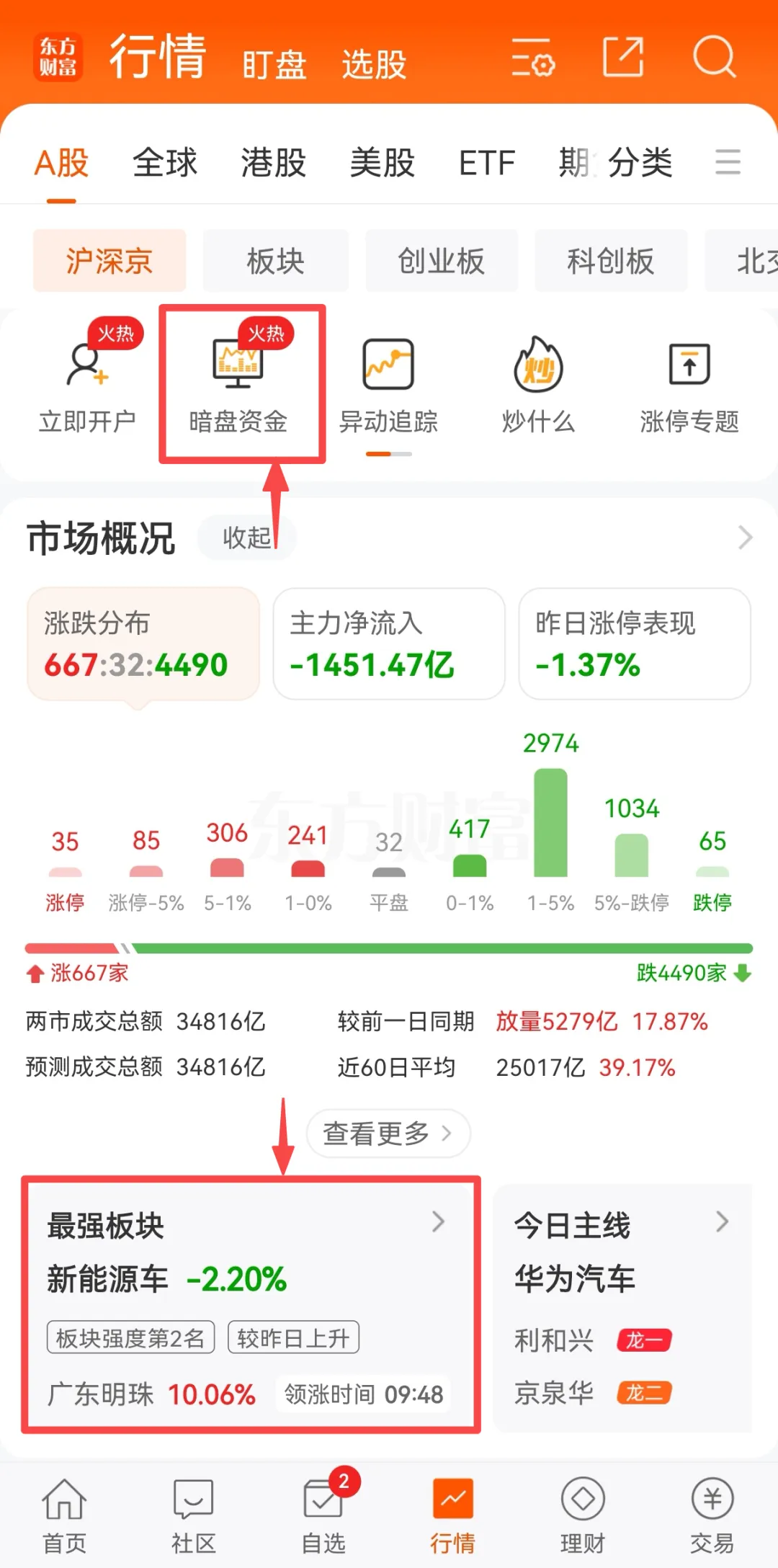Tap the share icon in header
Viewport: 778px width, 1568px height.
pyautogui.click(x=622, y=57)
